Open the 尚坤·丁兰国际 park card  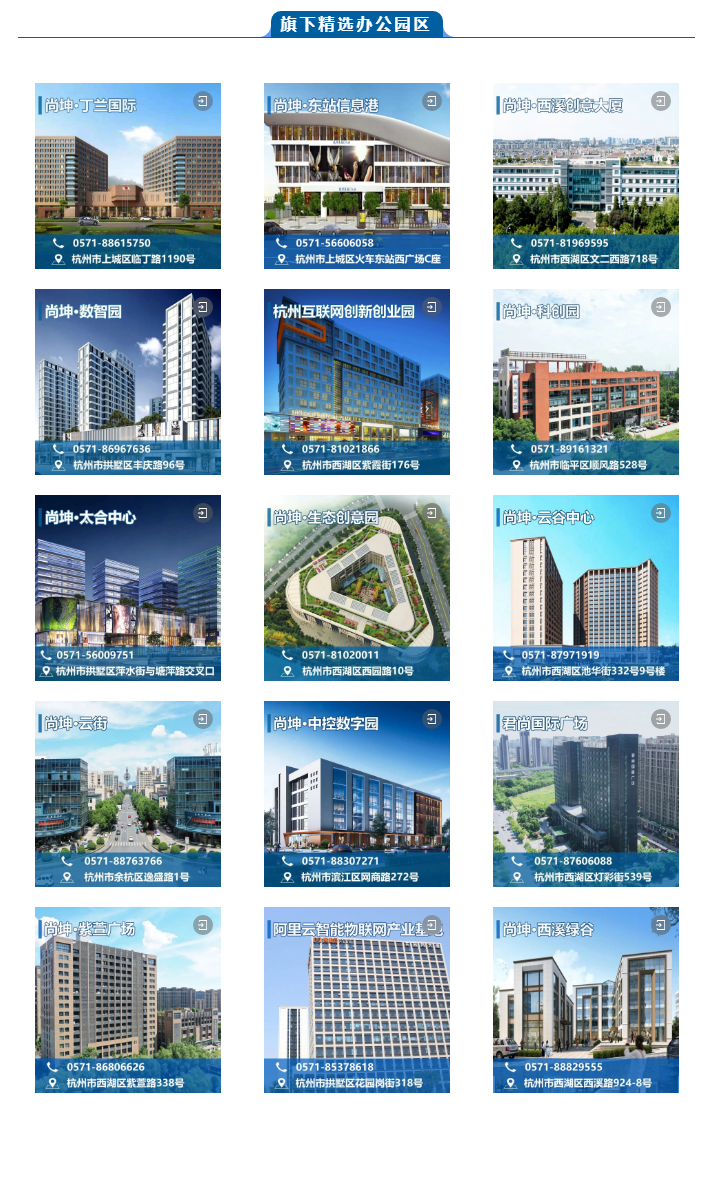click(128, 176)
